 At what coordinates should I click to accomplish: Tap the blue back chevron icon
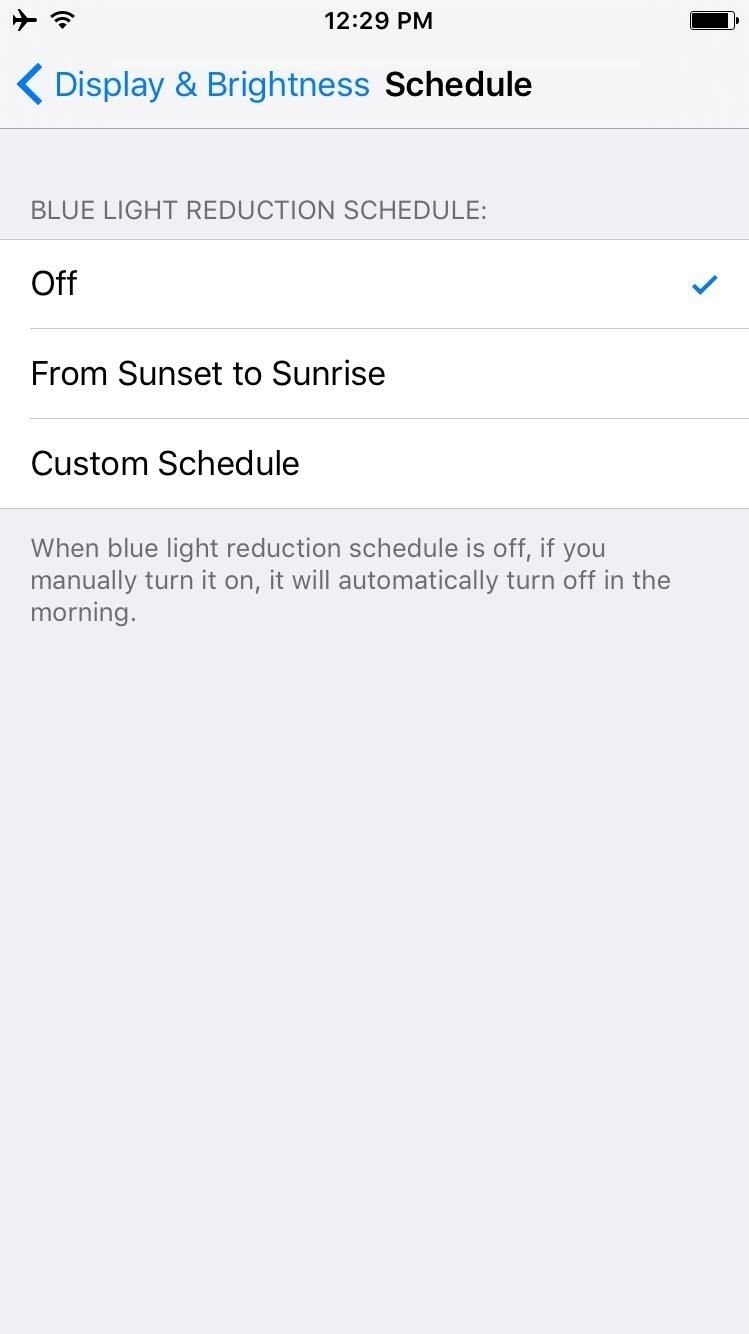click(29, 84)
